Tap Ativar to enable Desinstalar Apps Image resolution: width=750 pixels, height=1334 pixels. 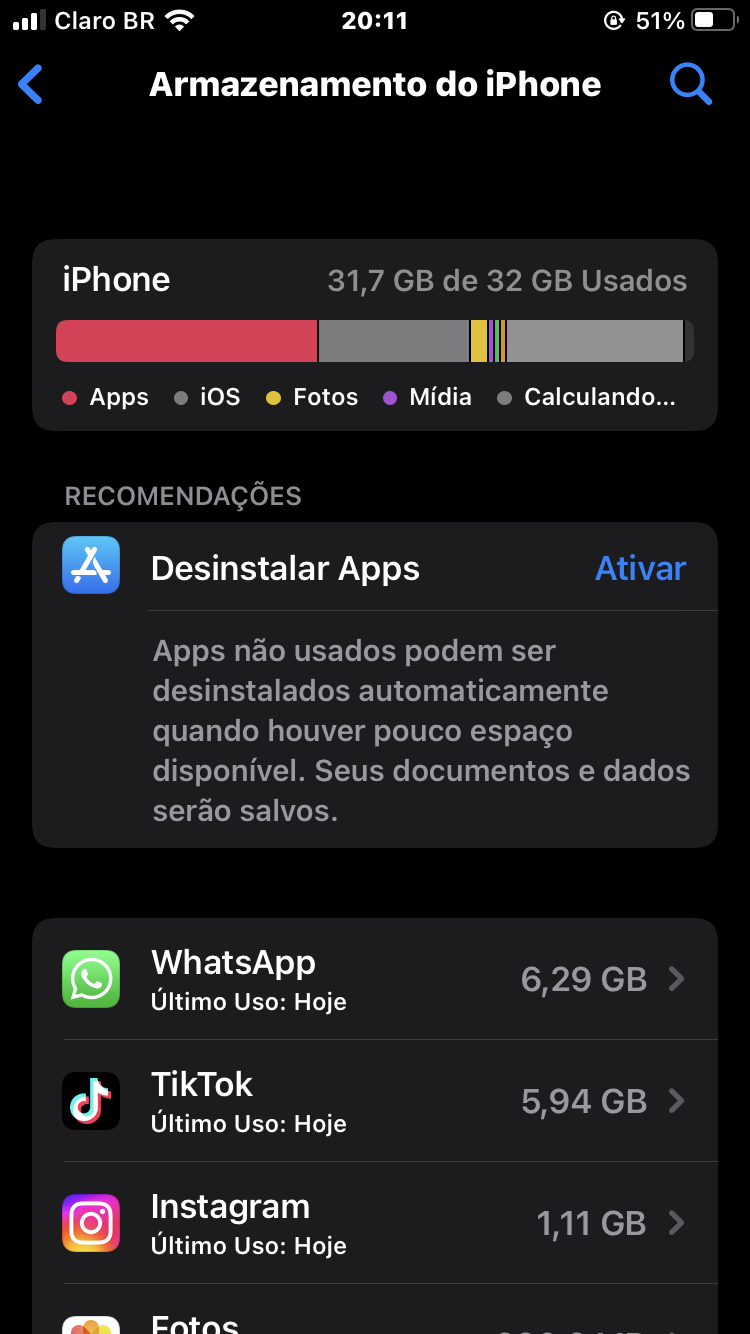pyautogui.click(x=640, y=568)
